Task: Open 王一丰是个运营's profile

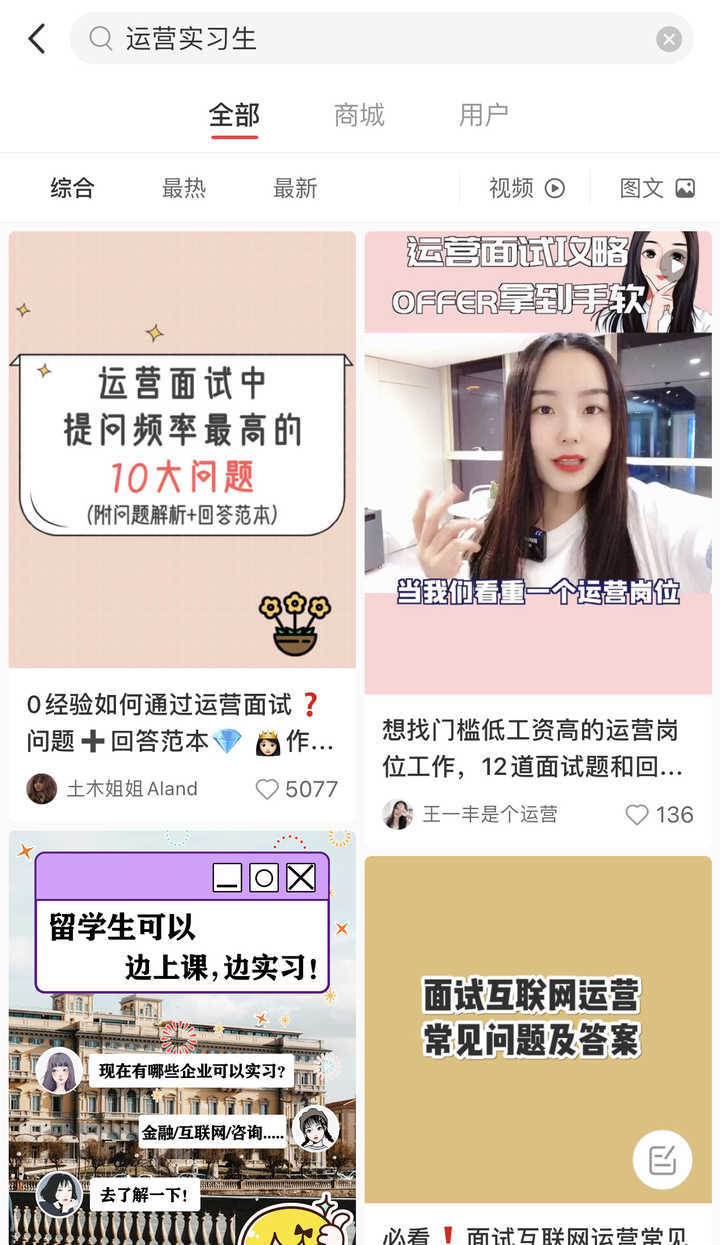Action: pyautogui.click(x=398, y=814)
